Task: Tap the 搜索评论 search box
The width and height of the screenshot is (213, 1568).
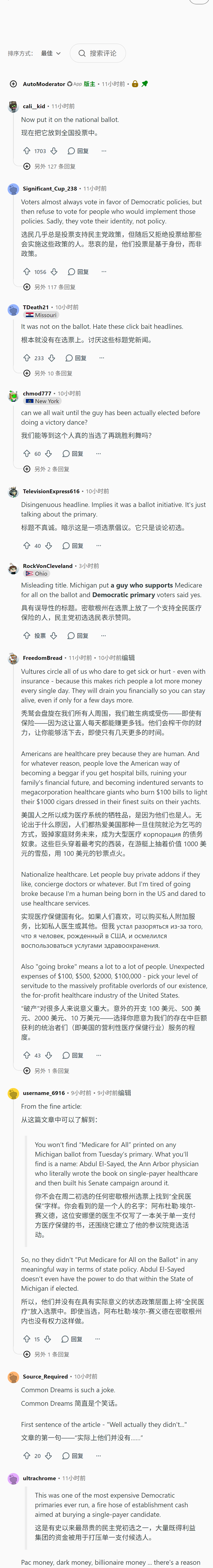Action: tap(98, 54)
